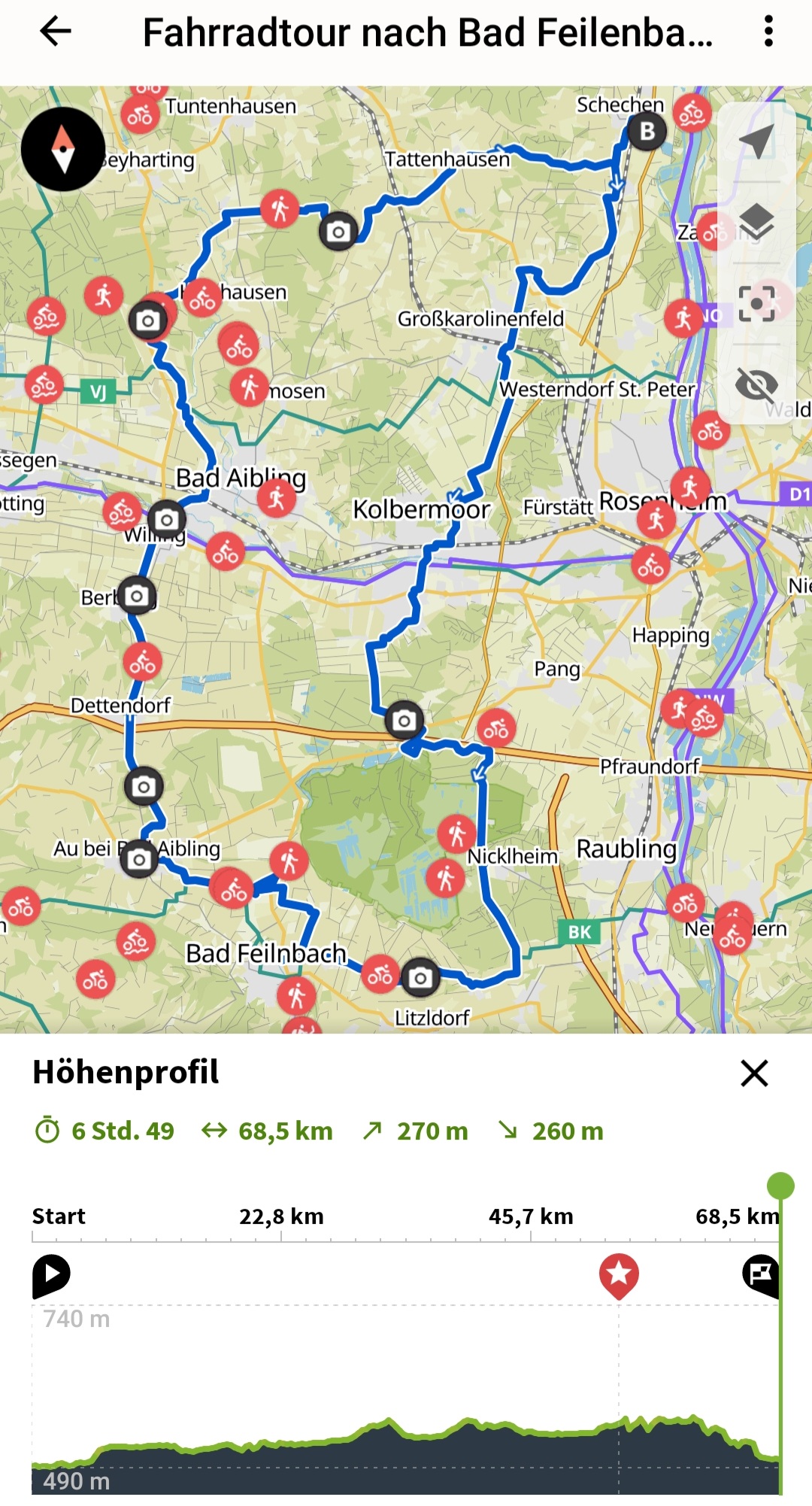Open photo marker near Litzldorf
This screenshot has height=1506, width=812.
click(x=420, y=977)
